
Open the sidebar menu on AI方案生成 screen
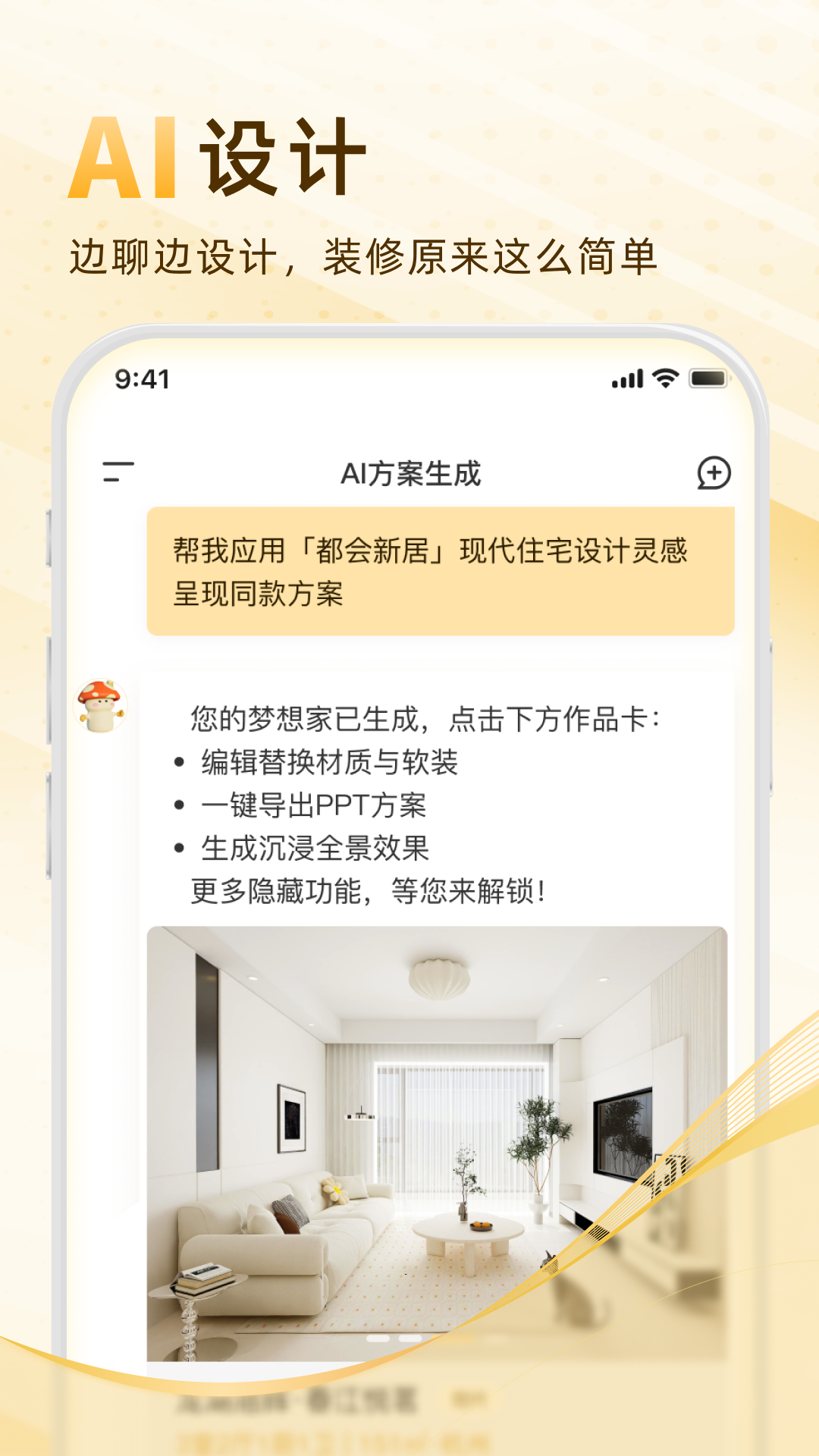(x=118, y=472)
